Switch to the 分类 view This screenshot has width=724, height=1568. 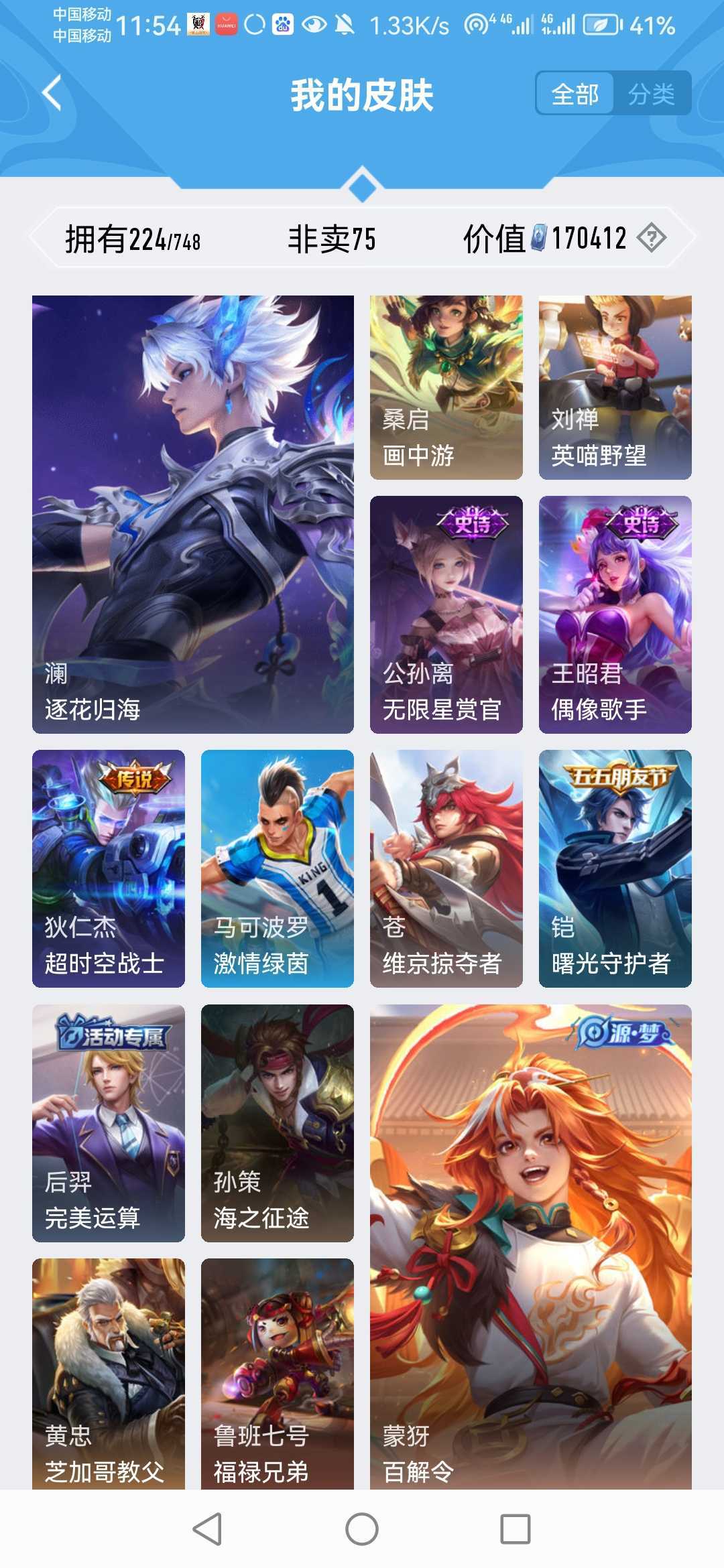(650, 94)
